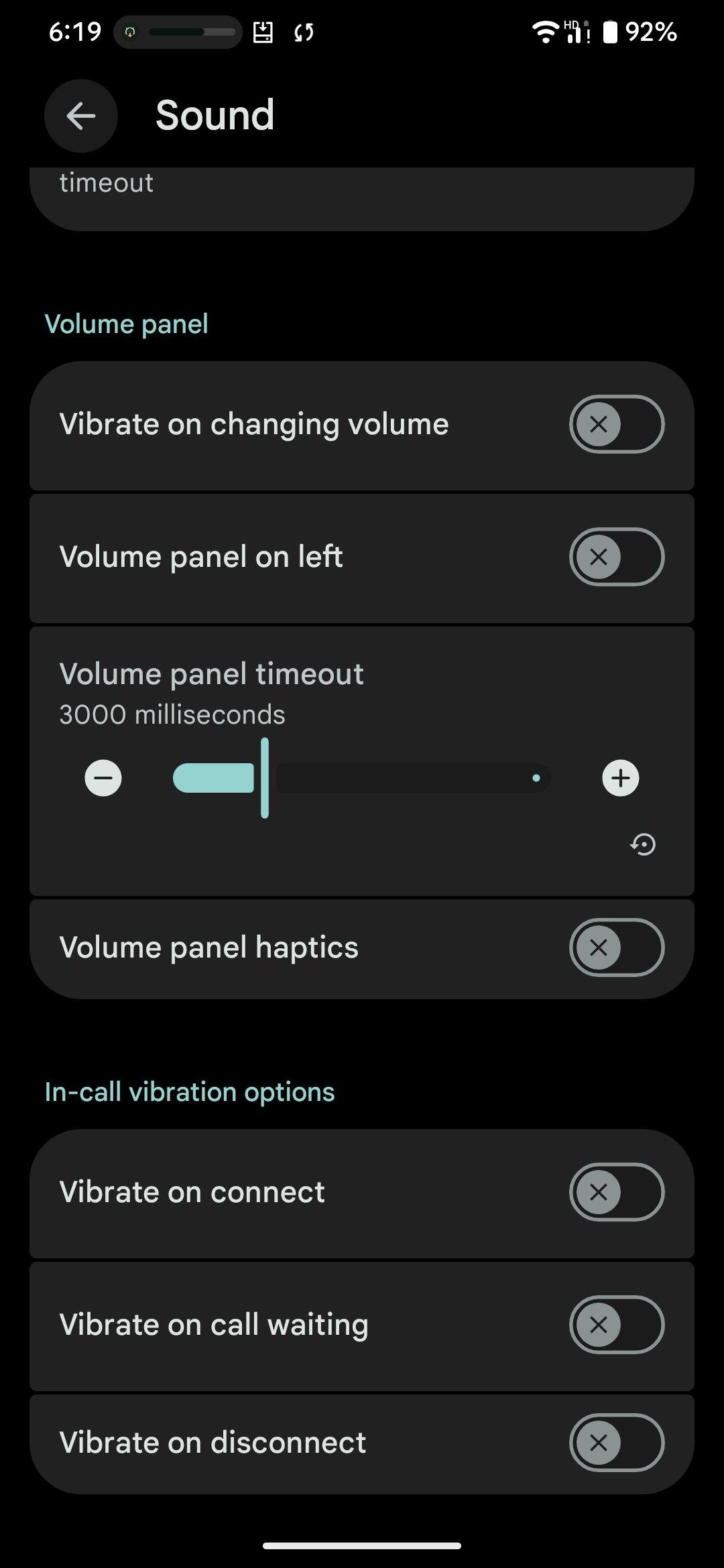Go back from Sound settings

point(81,116)
